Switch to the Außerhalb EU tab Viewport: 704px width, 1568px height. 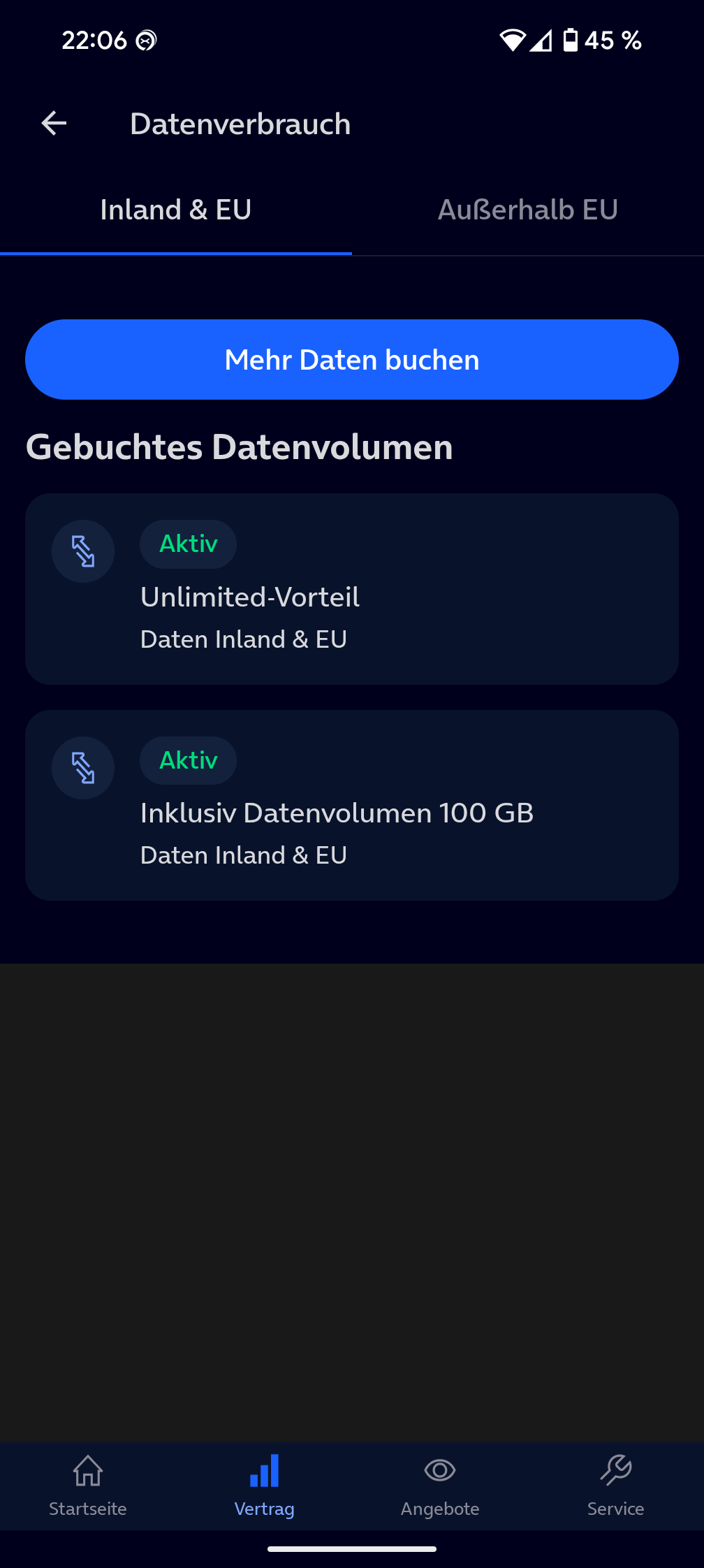pyautogui.click(x=527, y=210)
